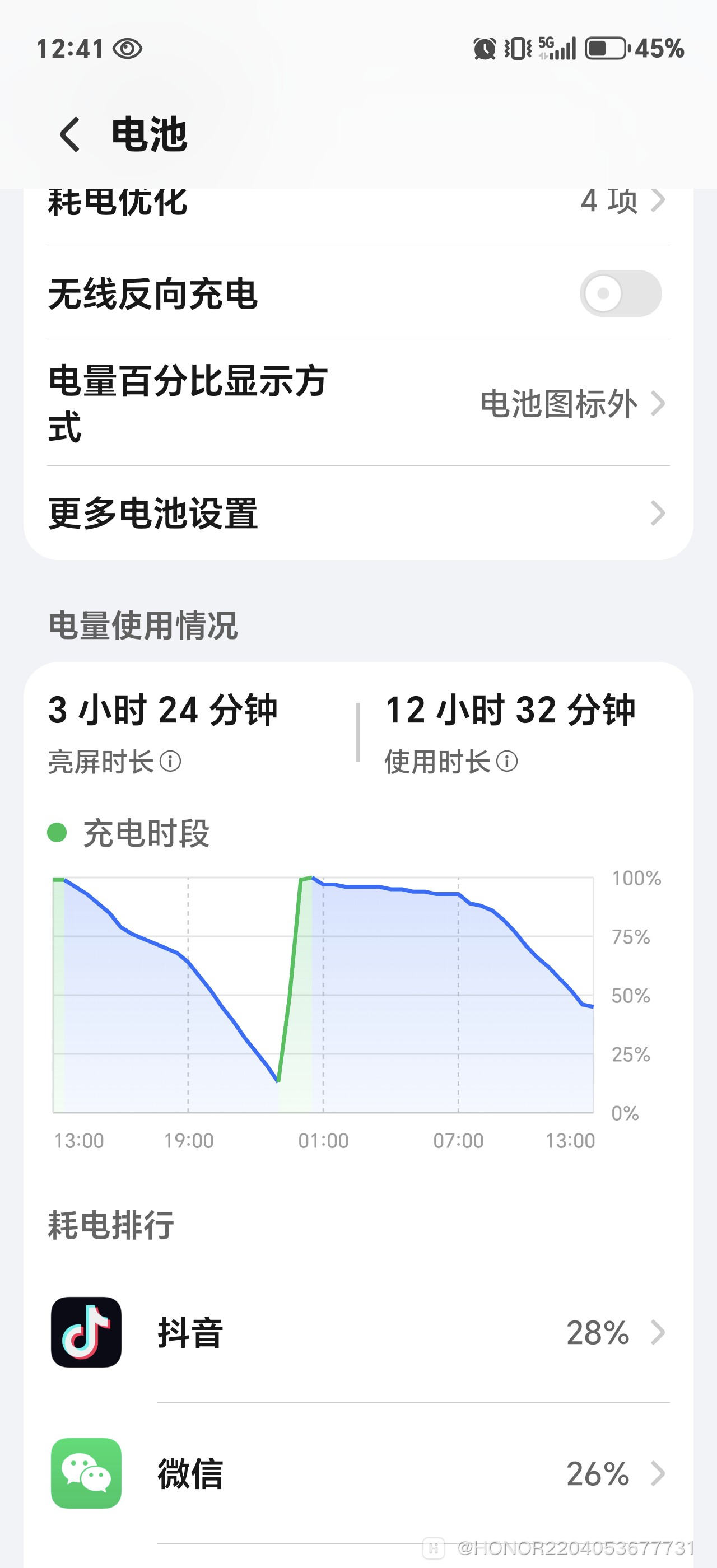This screenshot has width=717, height=1568.
Task: Tap the 12 小时 32 分钟 usage time
Action: [510, 712]
